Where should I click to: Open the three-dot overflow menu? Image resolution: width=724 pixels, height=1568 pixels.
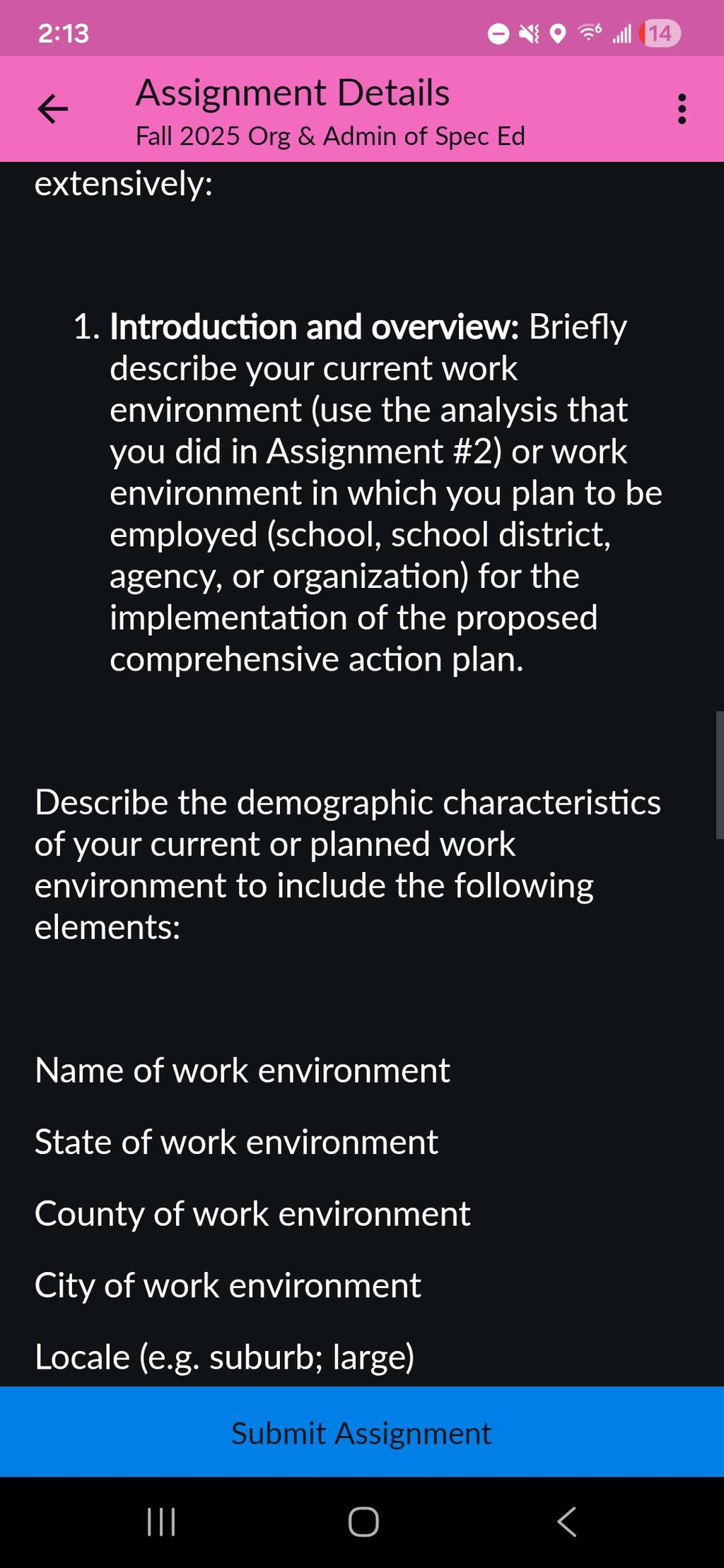[682, 109]
